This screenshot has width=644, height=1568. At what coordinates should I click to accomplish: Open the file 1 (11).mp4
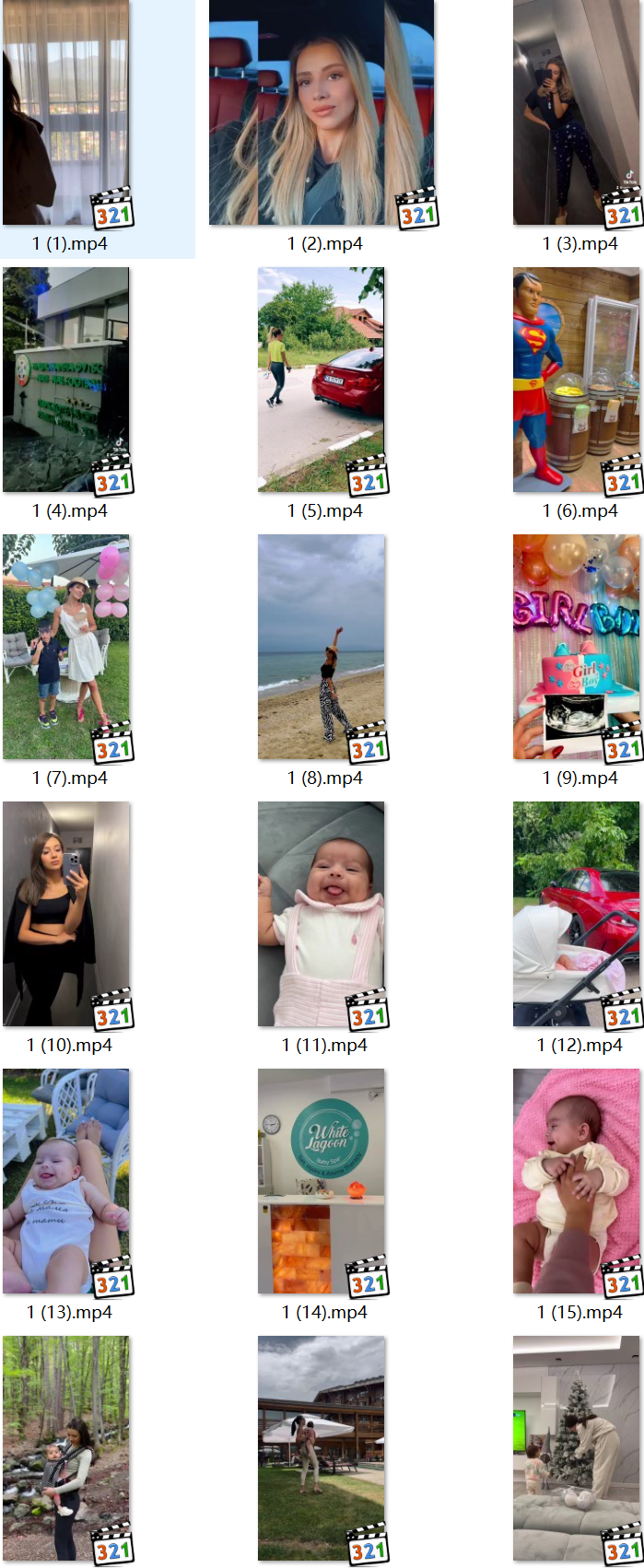point(322,914)
